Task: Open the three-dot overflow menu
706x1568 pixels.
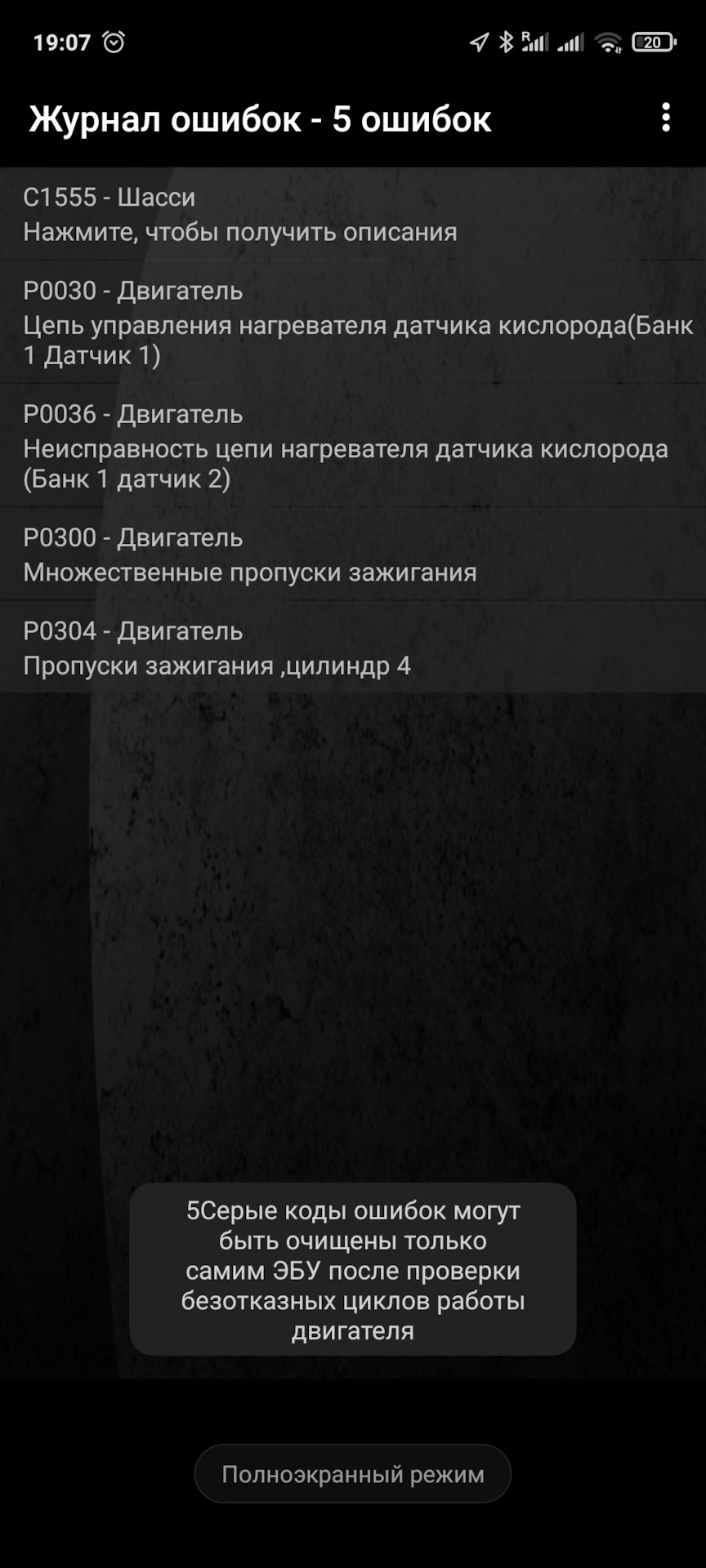Action: point(666,118)
